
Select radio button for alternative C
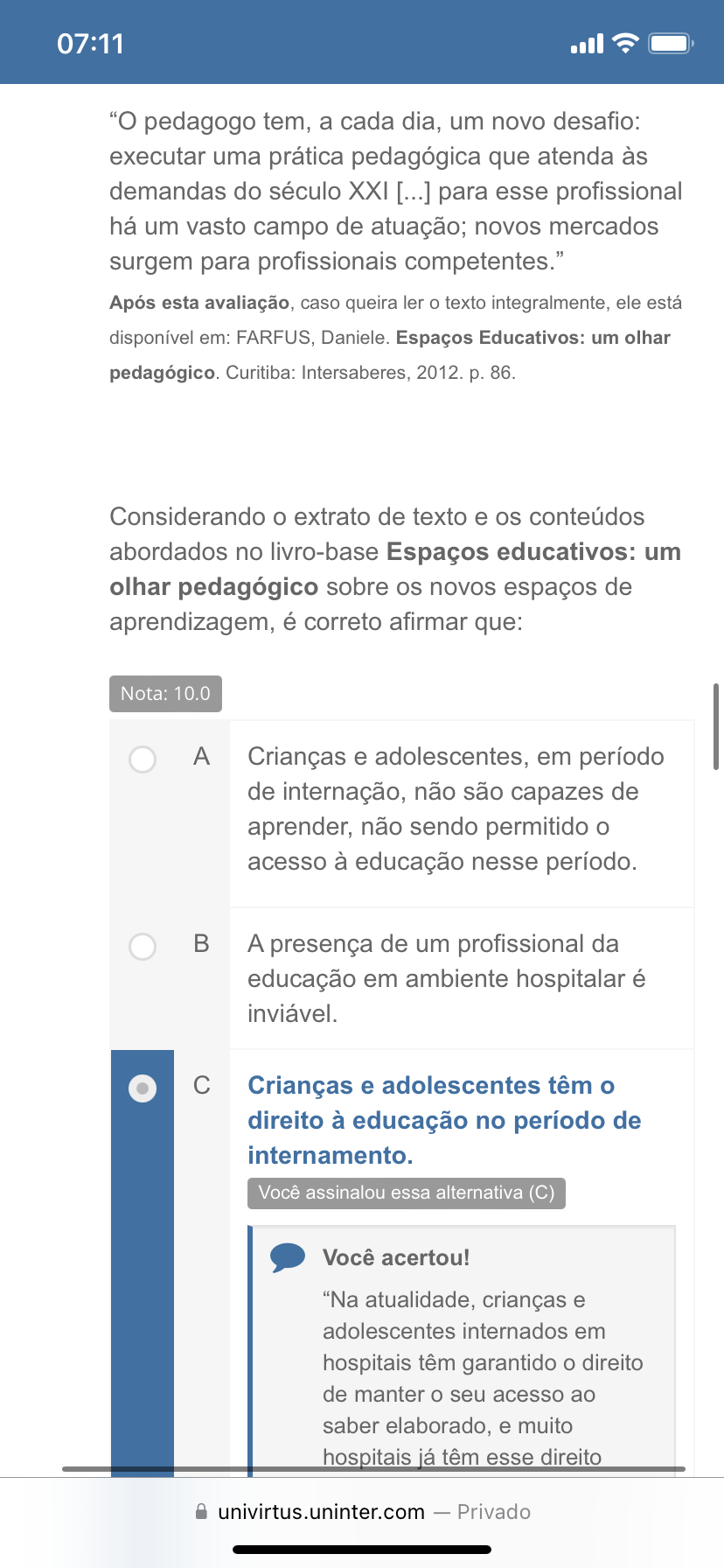coord(143,1088)
